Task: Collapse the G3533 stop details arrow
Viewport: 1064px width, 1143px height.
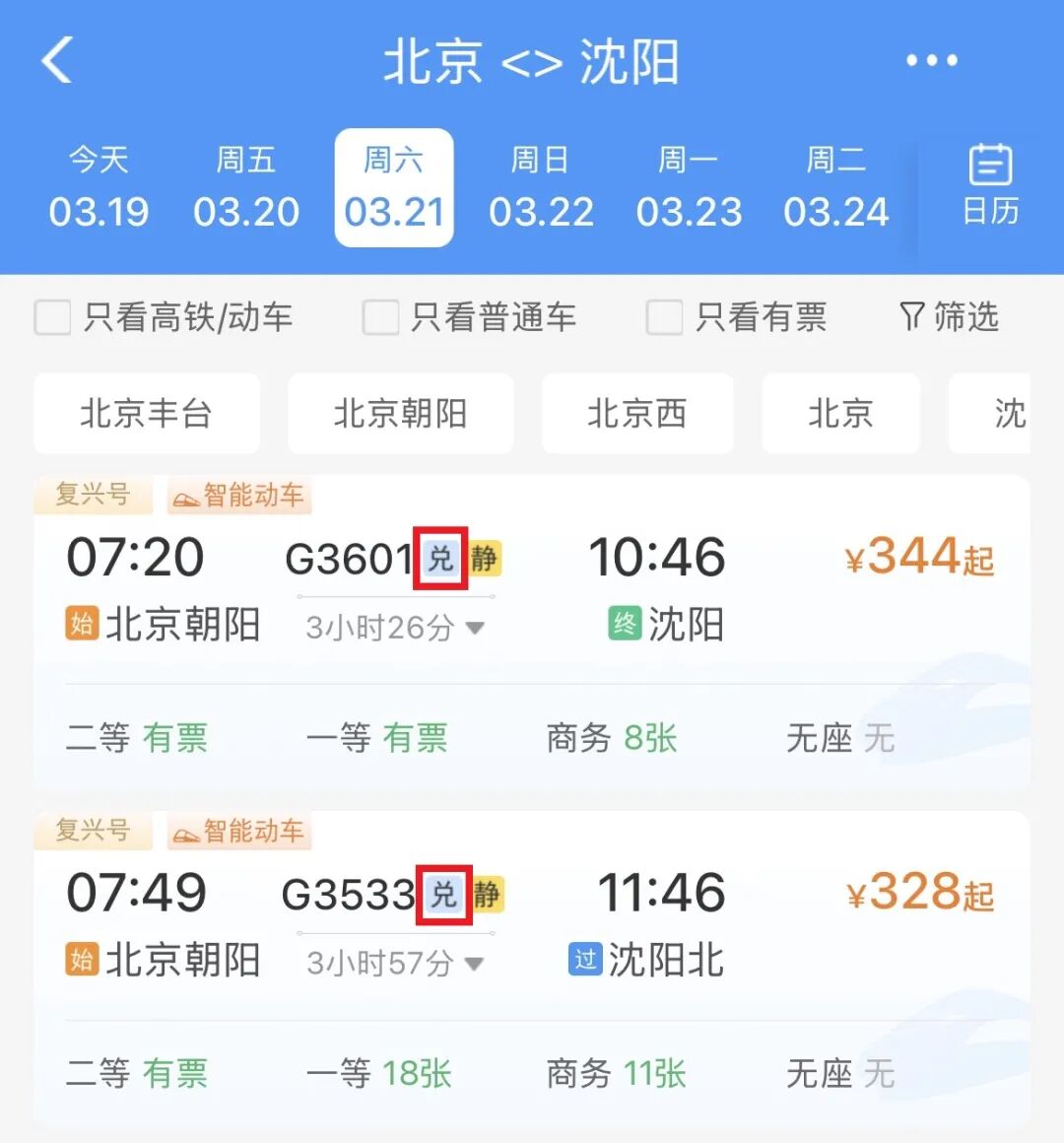Action: click(474, 964)
